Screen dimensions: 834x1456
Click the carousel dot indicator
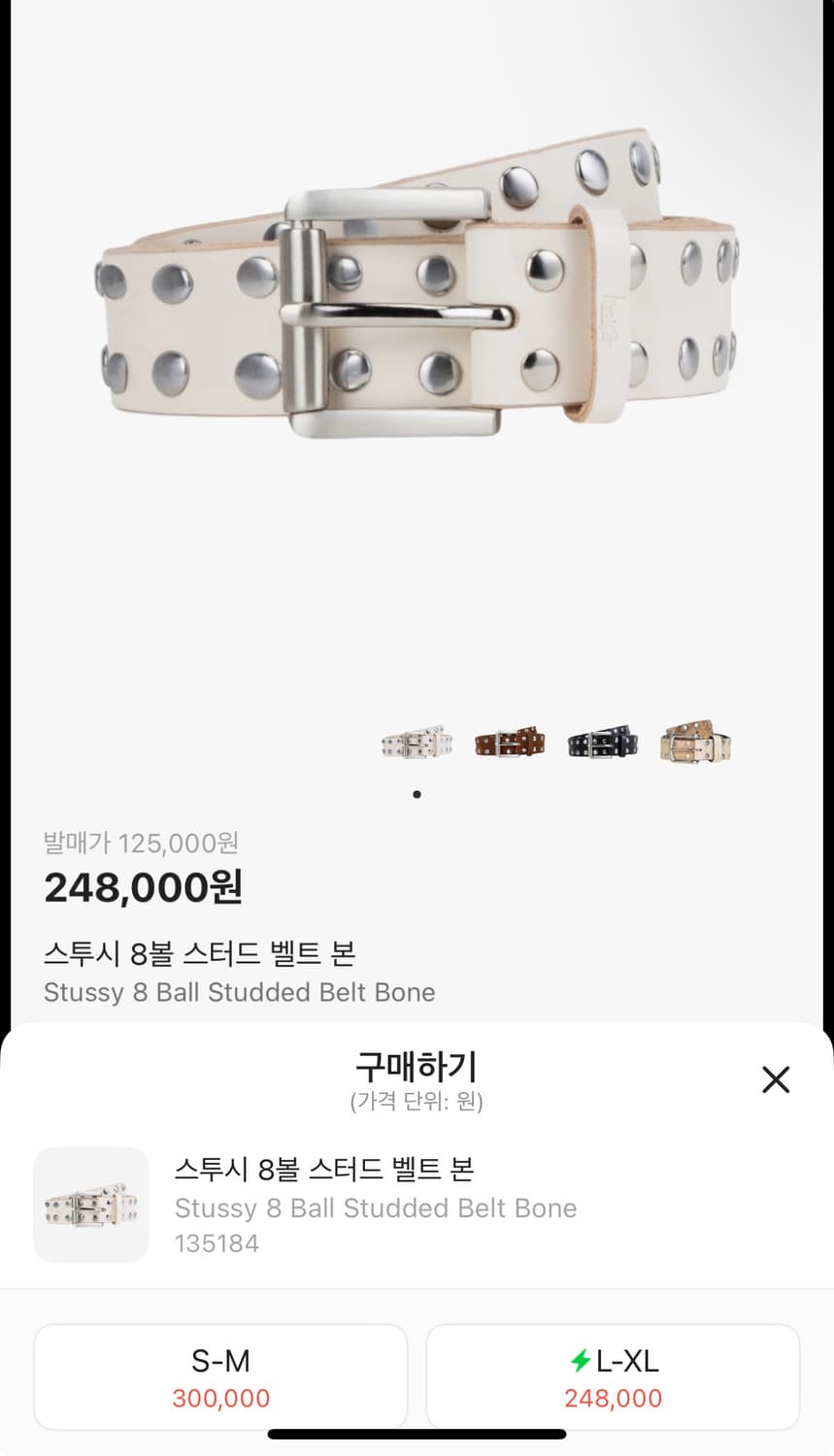(417, 793)
